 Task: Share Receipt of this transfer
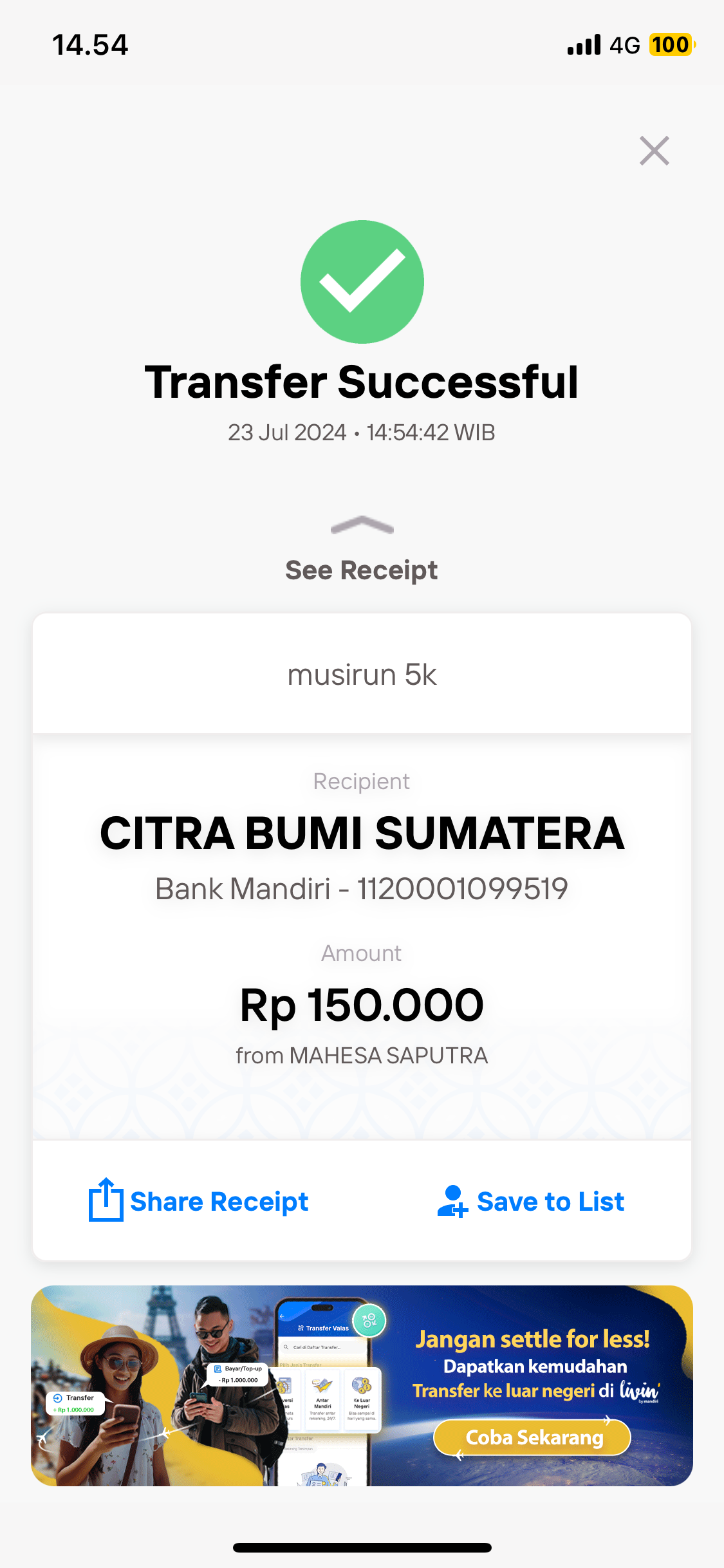click(199, 1201)
